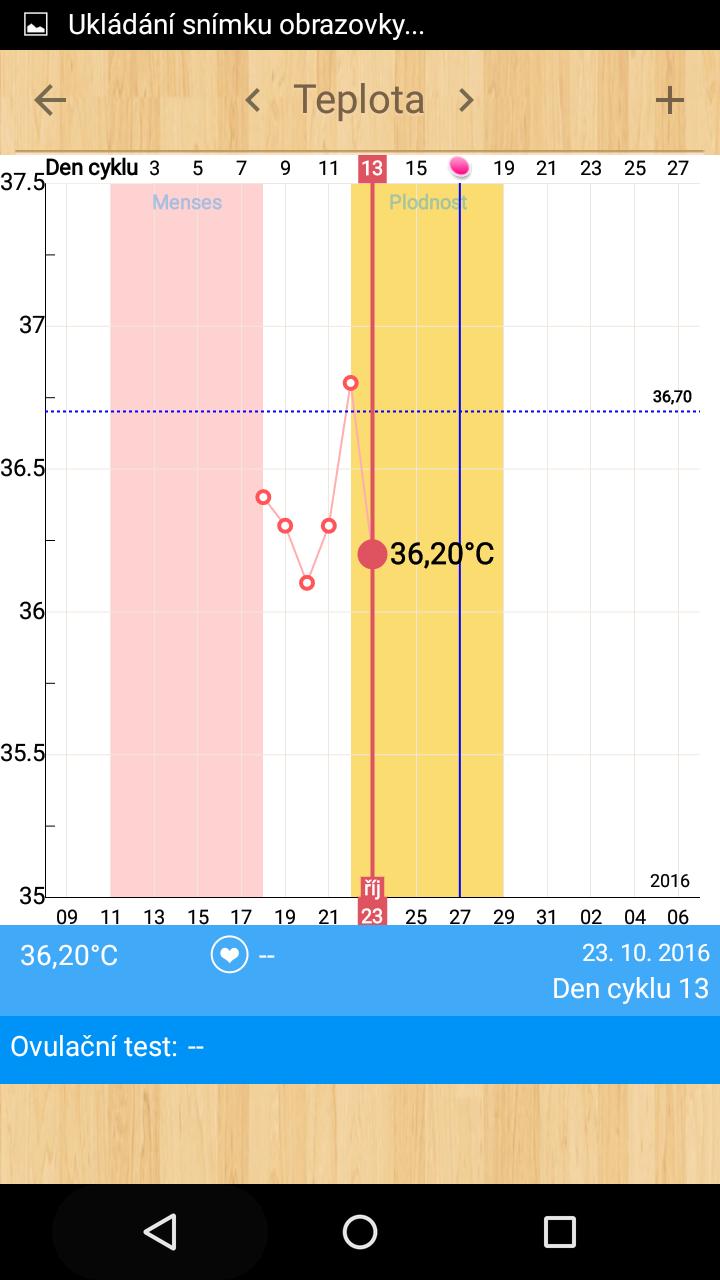720x1280 pixels.
Task: Go to the Android home screen
Action: coord(360,1232)
